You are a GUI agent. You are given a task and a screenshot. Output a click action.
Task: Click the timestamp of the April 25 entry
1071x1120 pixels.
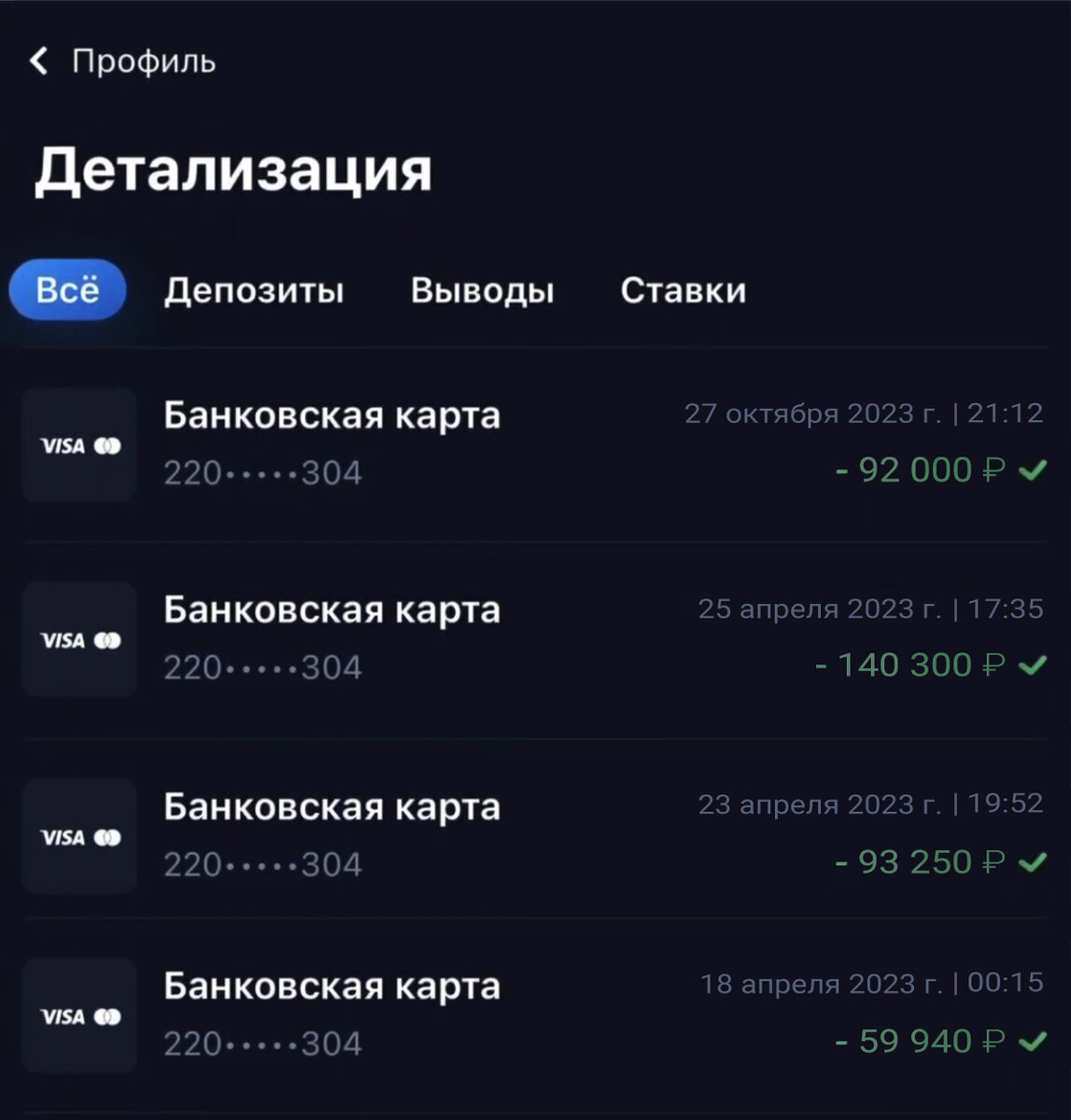(x=870, y=609)
